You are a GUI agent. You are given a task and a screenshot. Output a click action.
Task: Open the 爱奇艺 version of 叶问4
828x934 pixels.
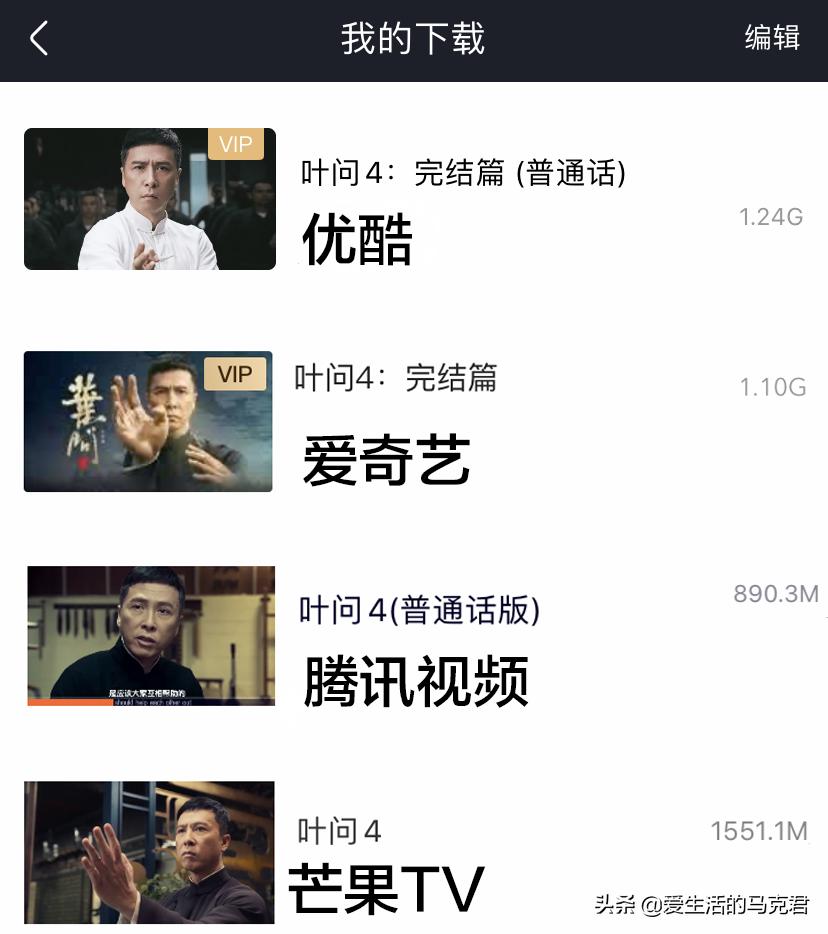pyautogui.click(x=148, y=421)
